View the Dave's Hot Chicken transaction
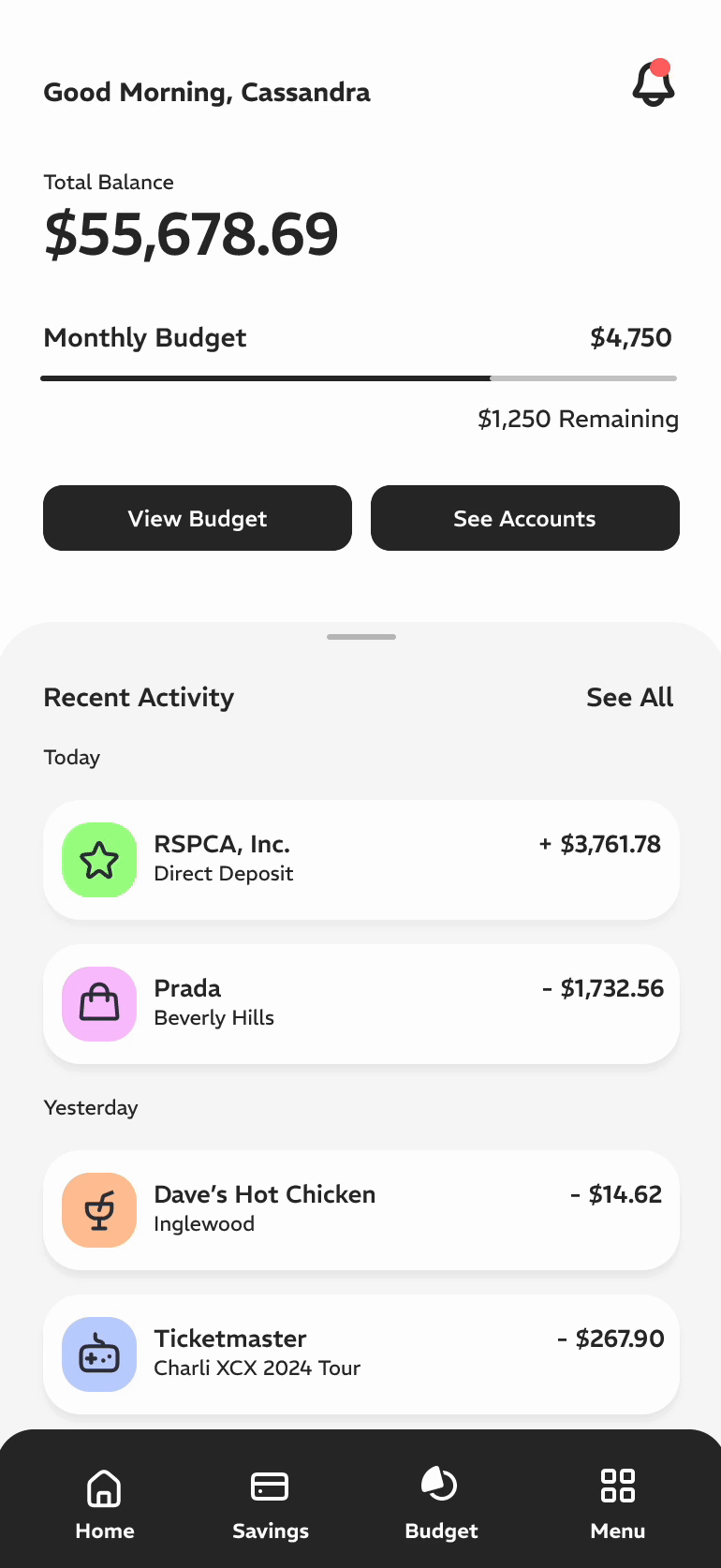The height and width of the screenshot is (1568, 721). pyautogui.click(x=361, y=1210)
